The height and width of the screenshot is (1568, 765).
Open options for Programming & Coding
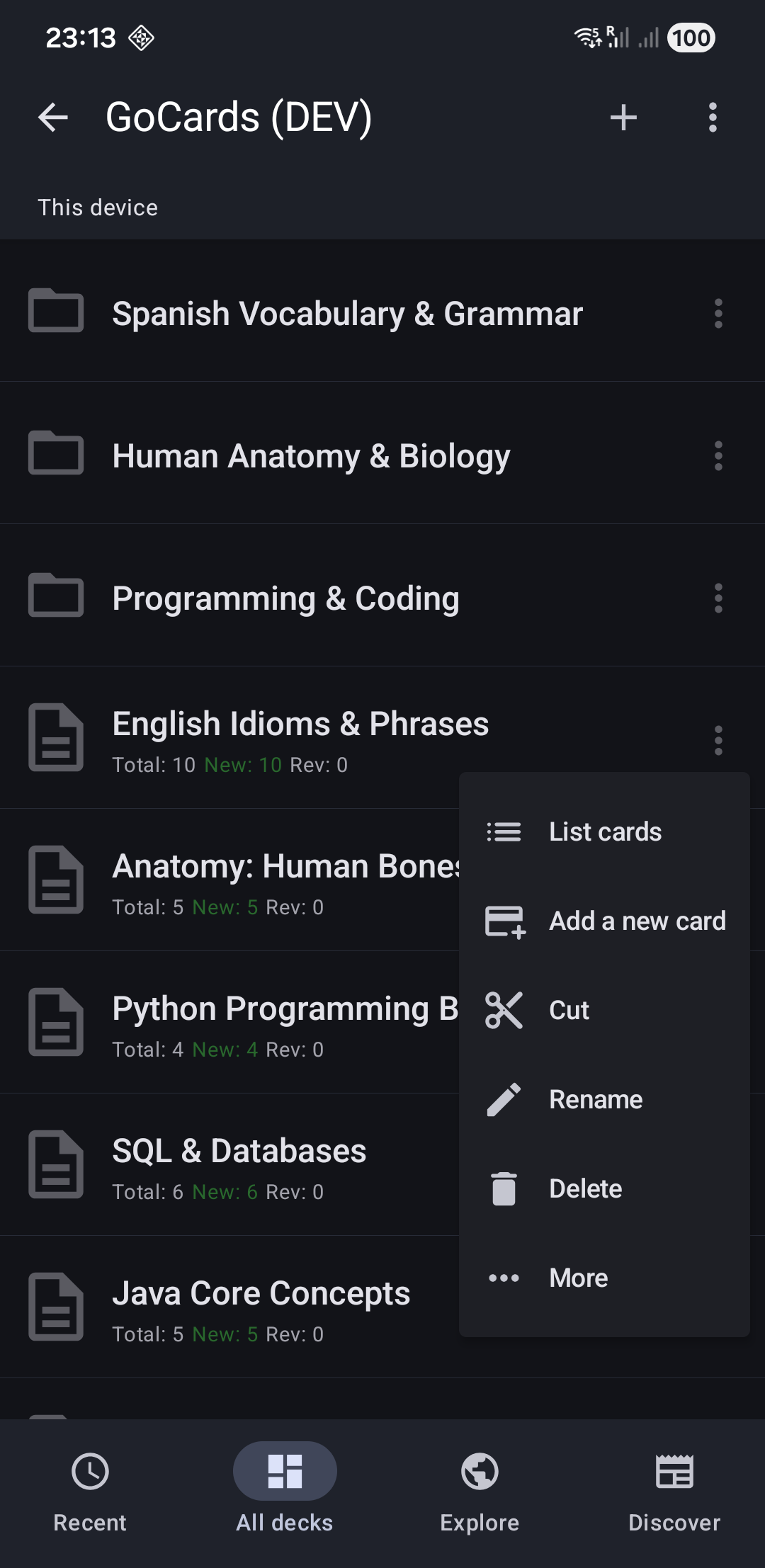[718, 598]
